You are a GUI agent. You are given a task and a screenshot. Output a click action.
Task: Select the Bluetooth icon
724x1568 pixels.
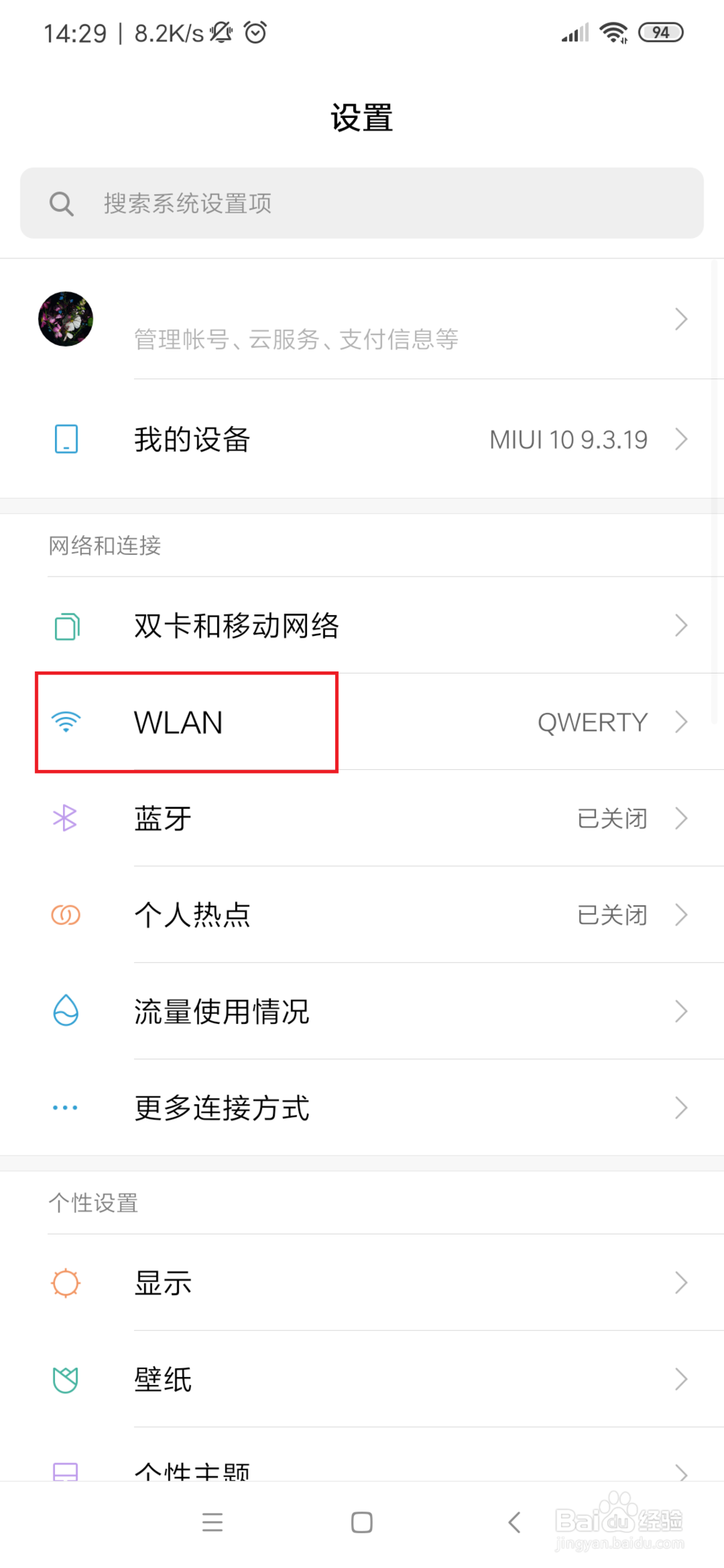tap(65, 818)
